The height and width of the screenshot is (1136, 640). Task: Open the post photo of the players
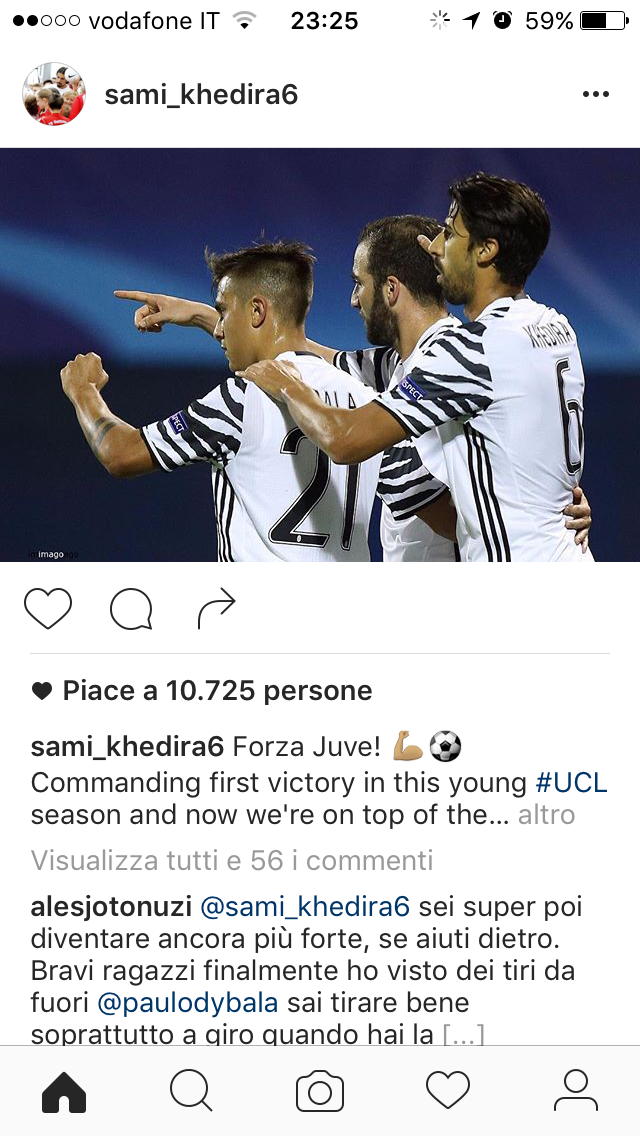tap(320, 355)
